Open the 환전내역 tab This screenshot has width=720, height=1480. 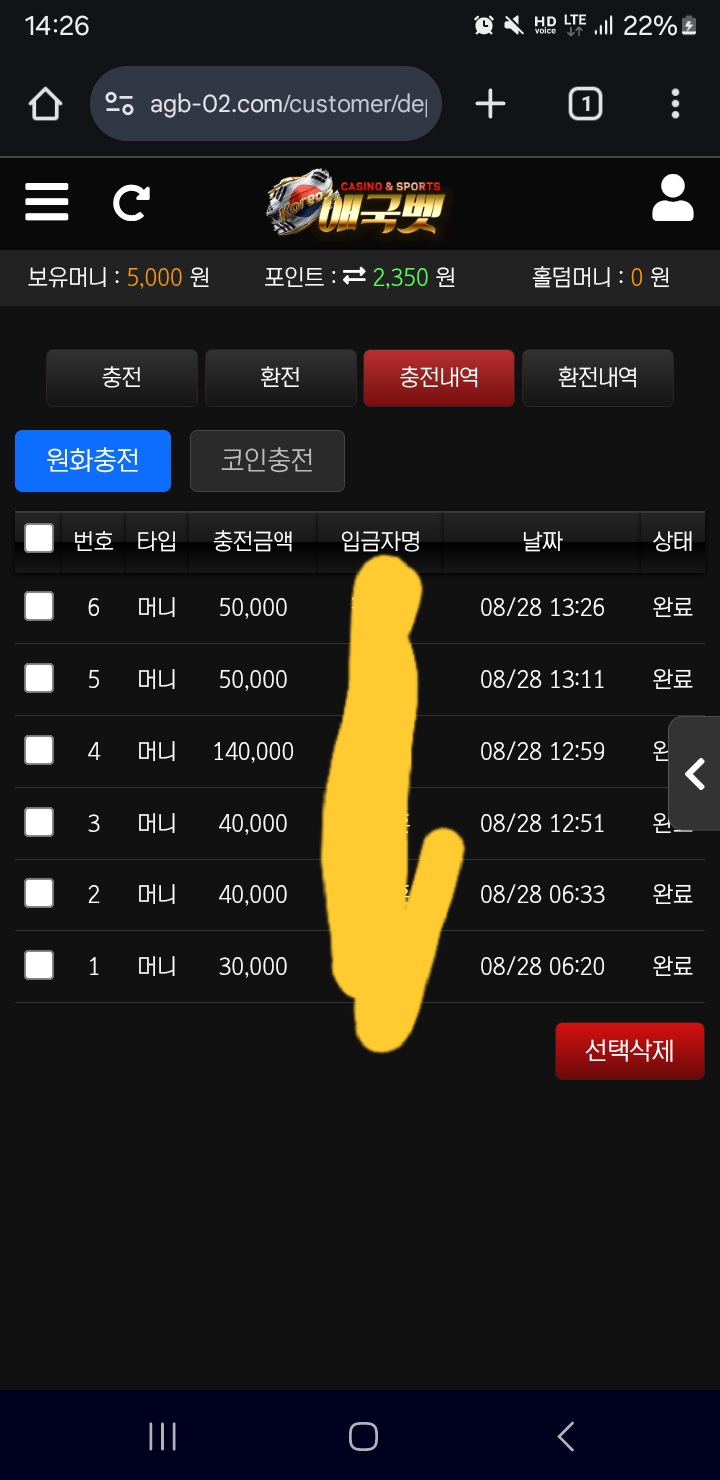point(597,377)
